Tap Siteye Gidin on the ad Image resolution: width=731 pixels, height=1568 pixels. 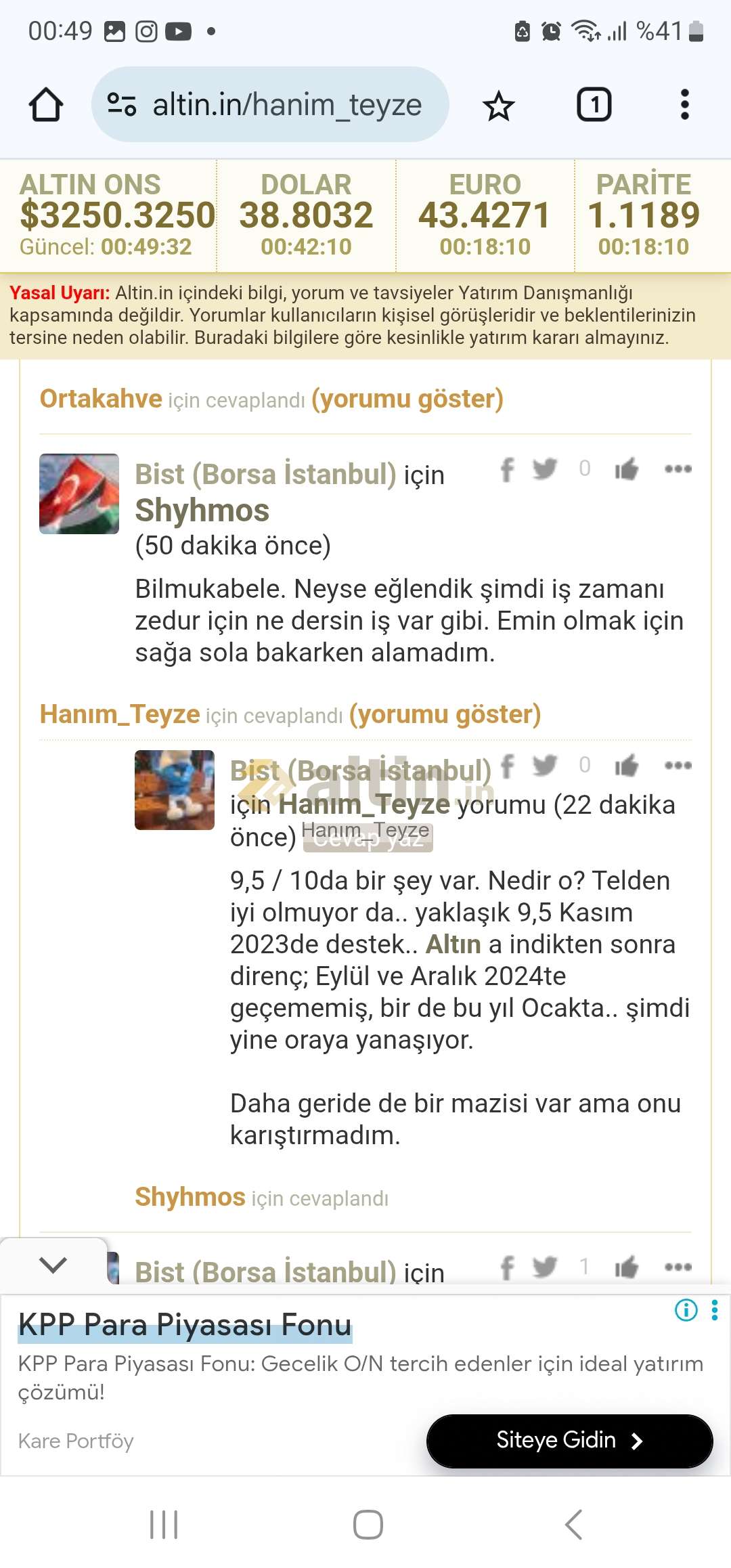569,1440
